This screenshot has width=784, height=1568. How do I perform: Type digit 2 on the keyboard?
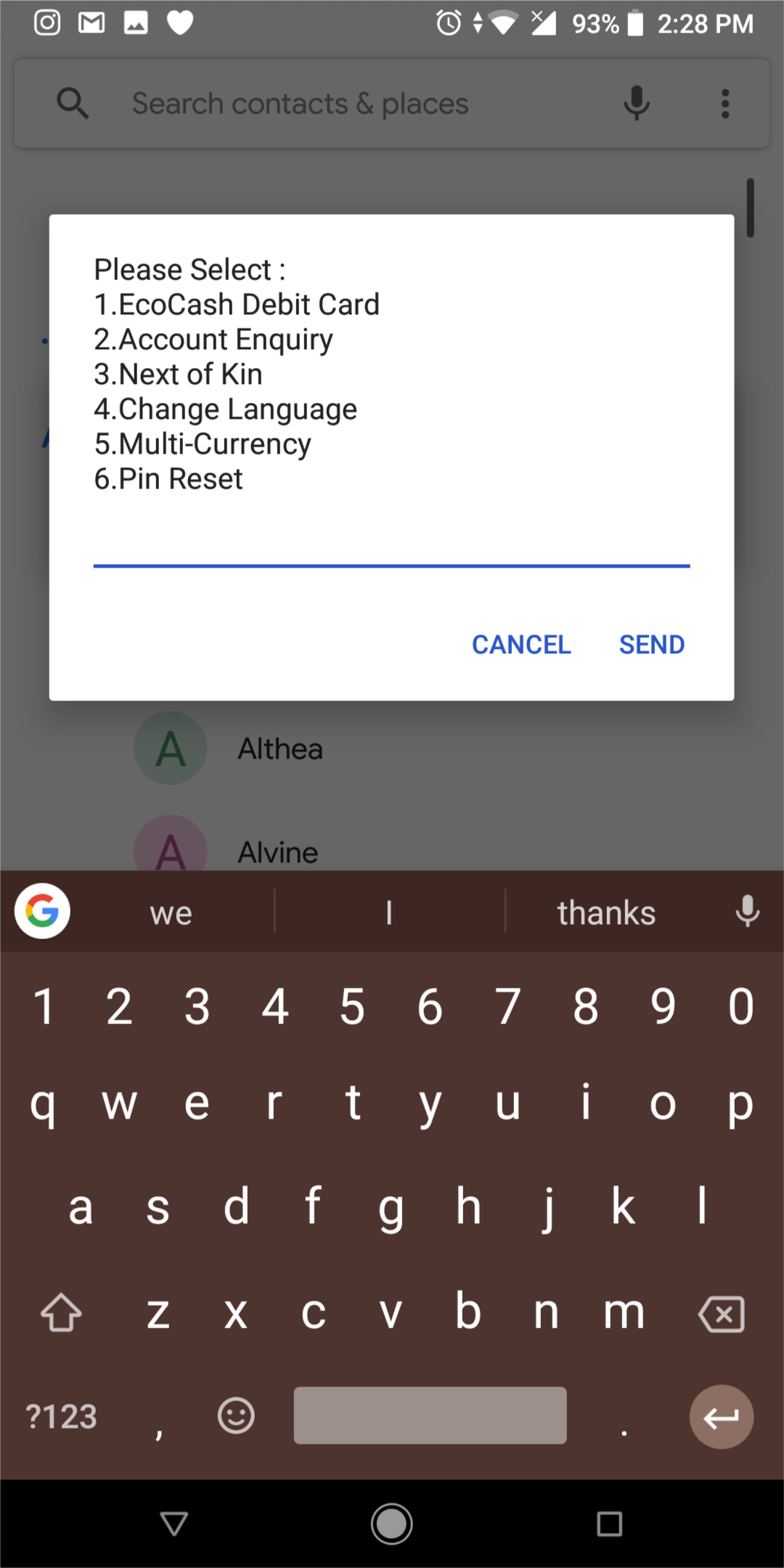120,1006
